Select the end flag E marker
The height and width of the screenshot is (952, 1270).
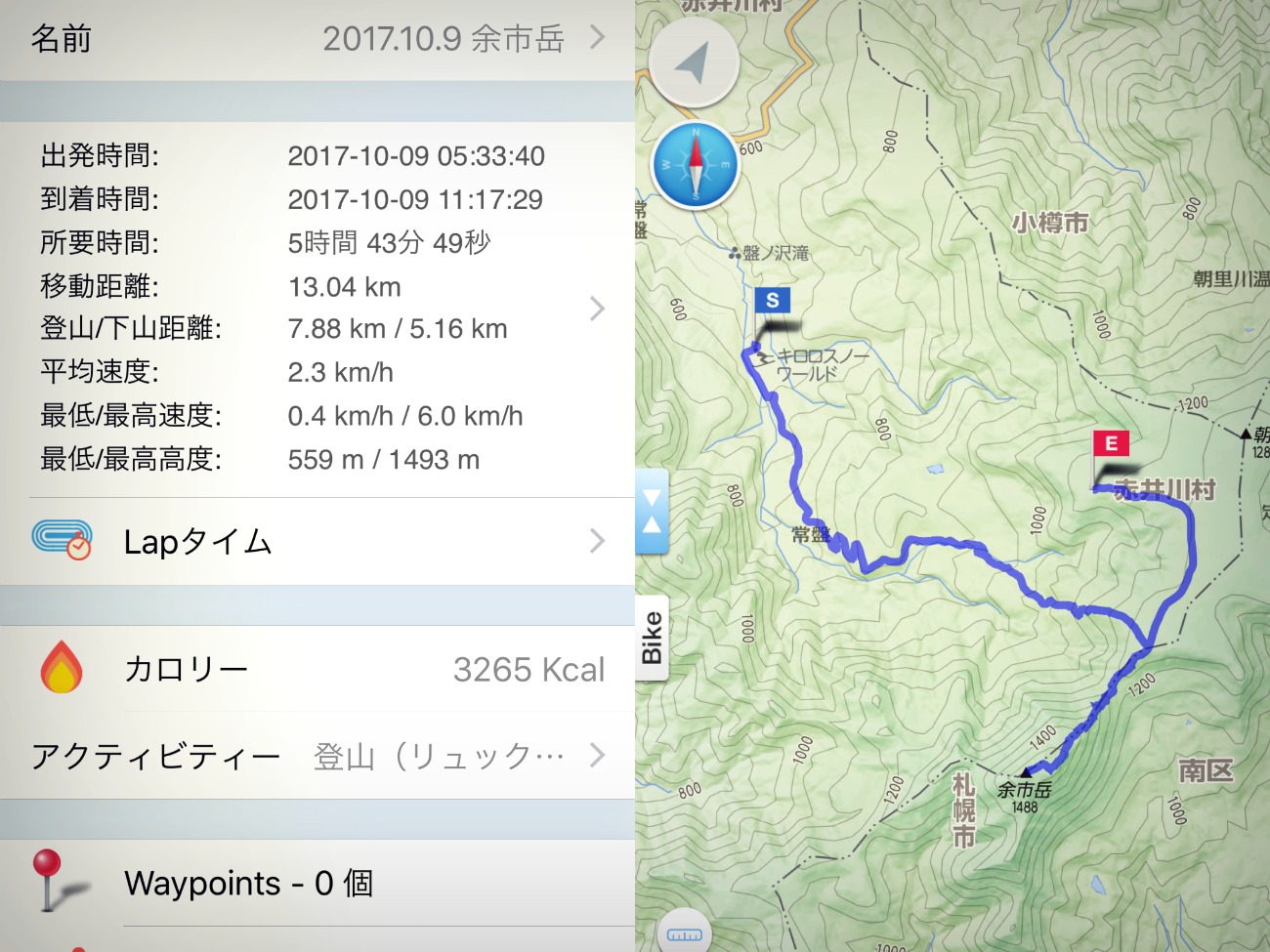(x=1111, y=443)
